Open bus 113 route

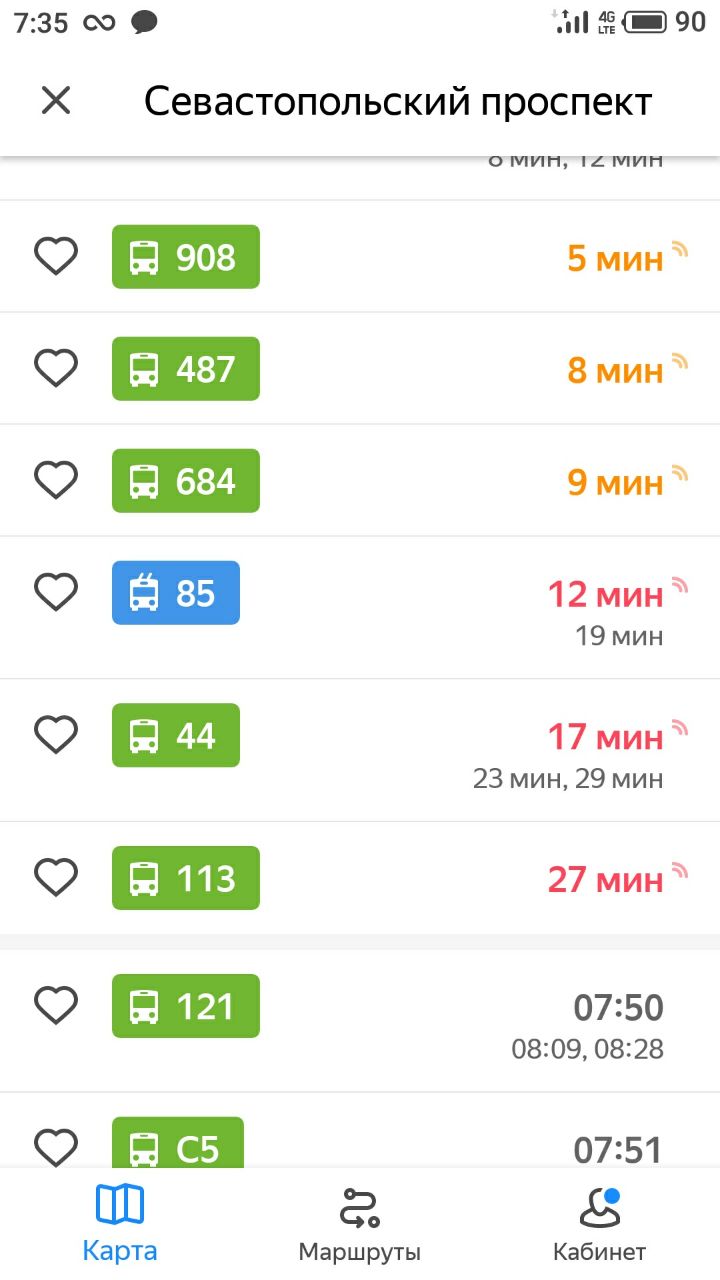[360, 878]
